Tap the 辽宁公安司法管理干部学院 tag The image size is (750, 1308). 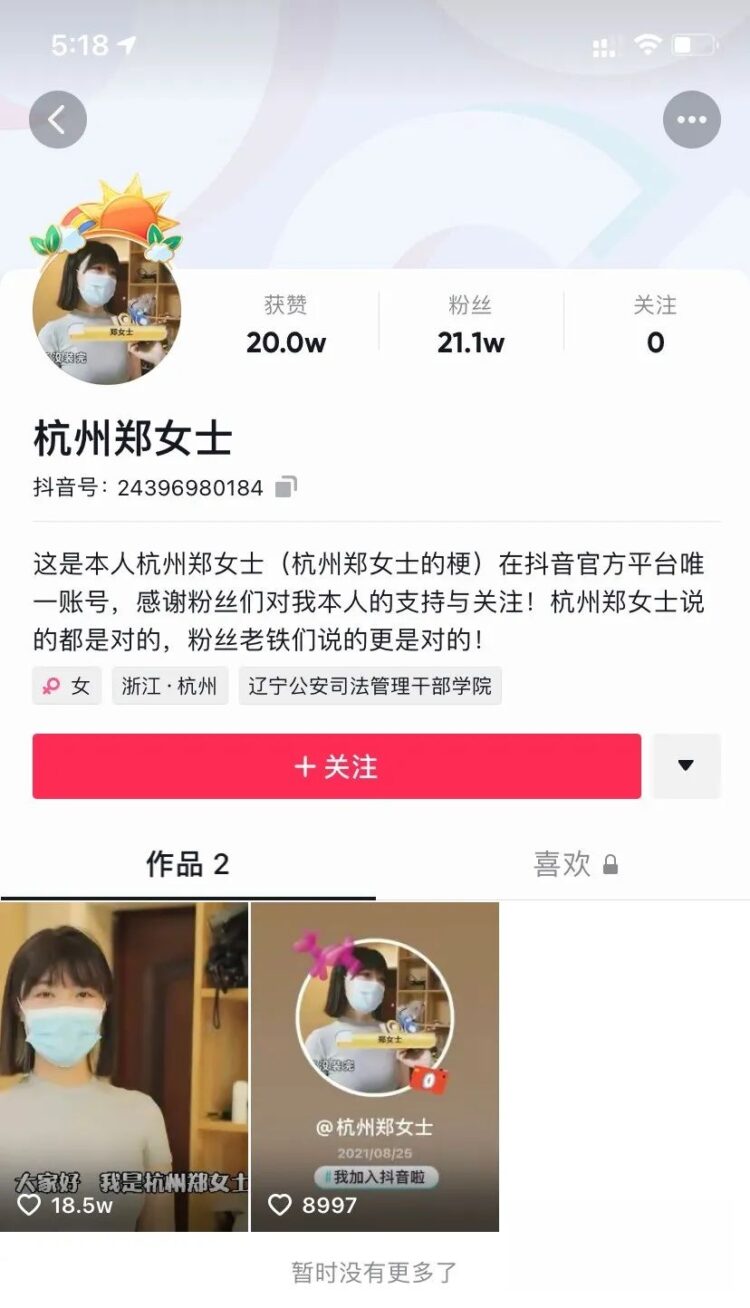(370, 687)
